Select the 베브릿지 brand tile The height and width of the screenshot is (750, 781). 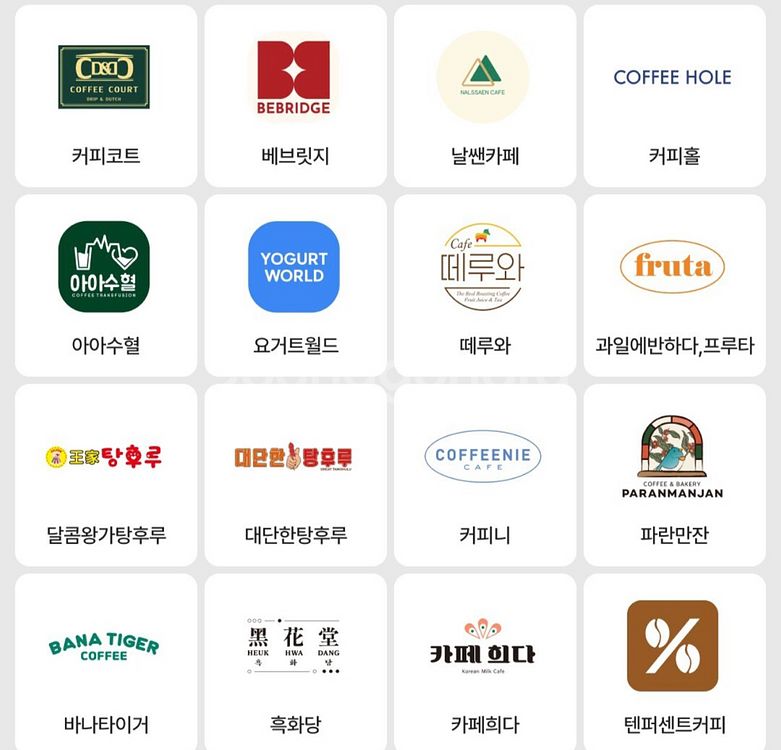295,97
